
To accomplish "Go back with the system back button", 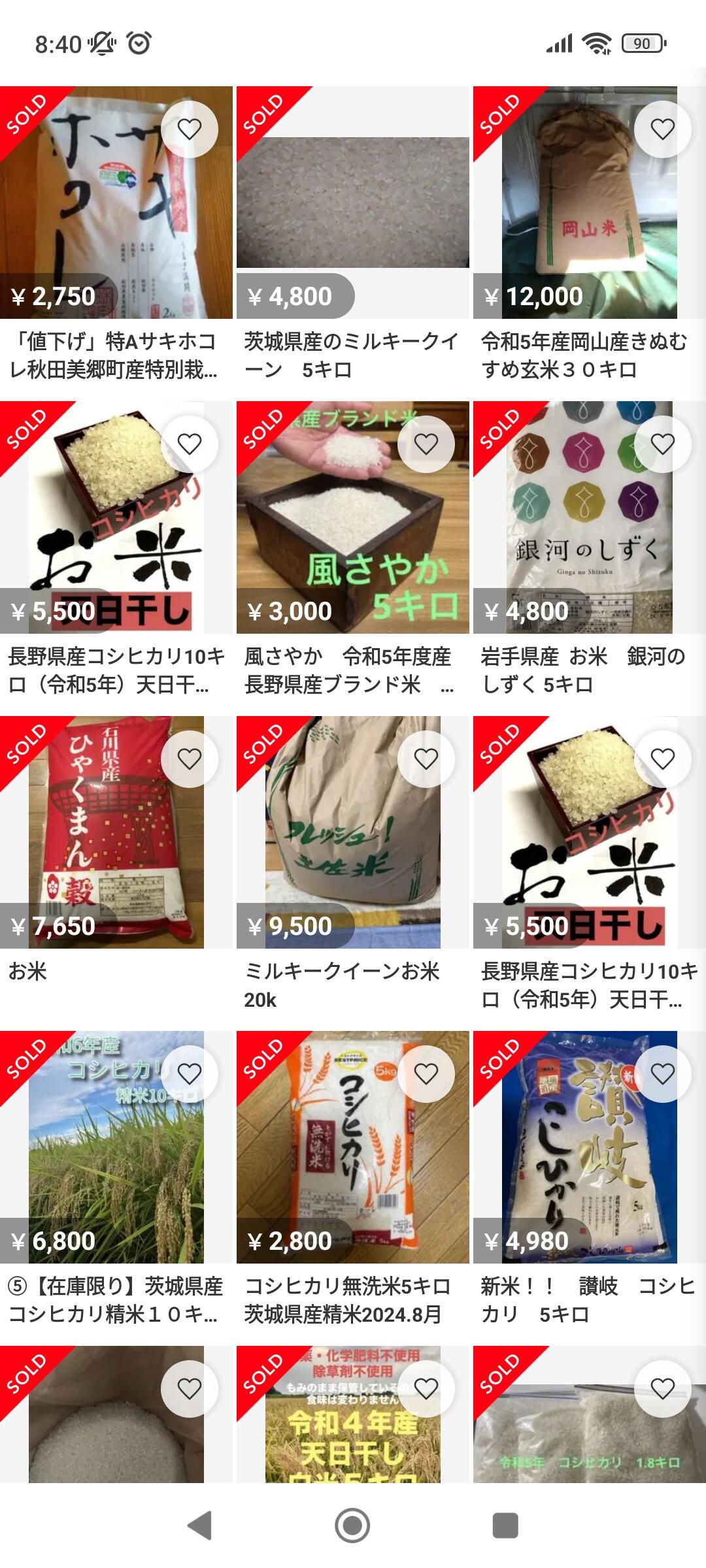I will pos(200,1526).
